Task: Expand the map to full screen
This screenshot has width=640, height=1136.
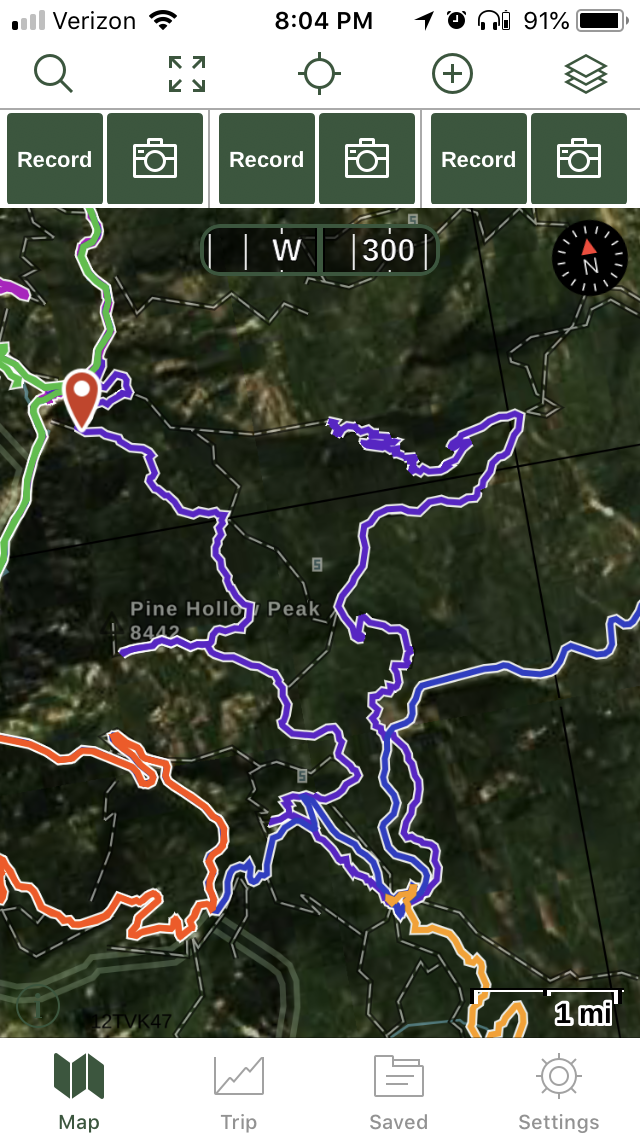Action: 187,74
